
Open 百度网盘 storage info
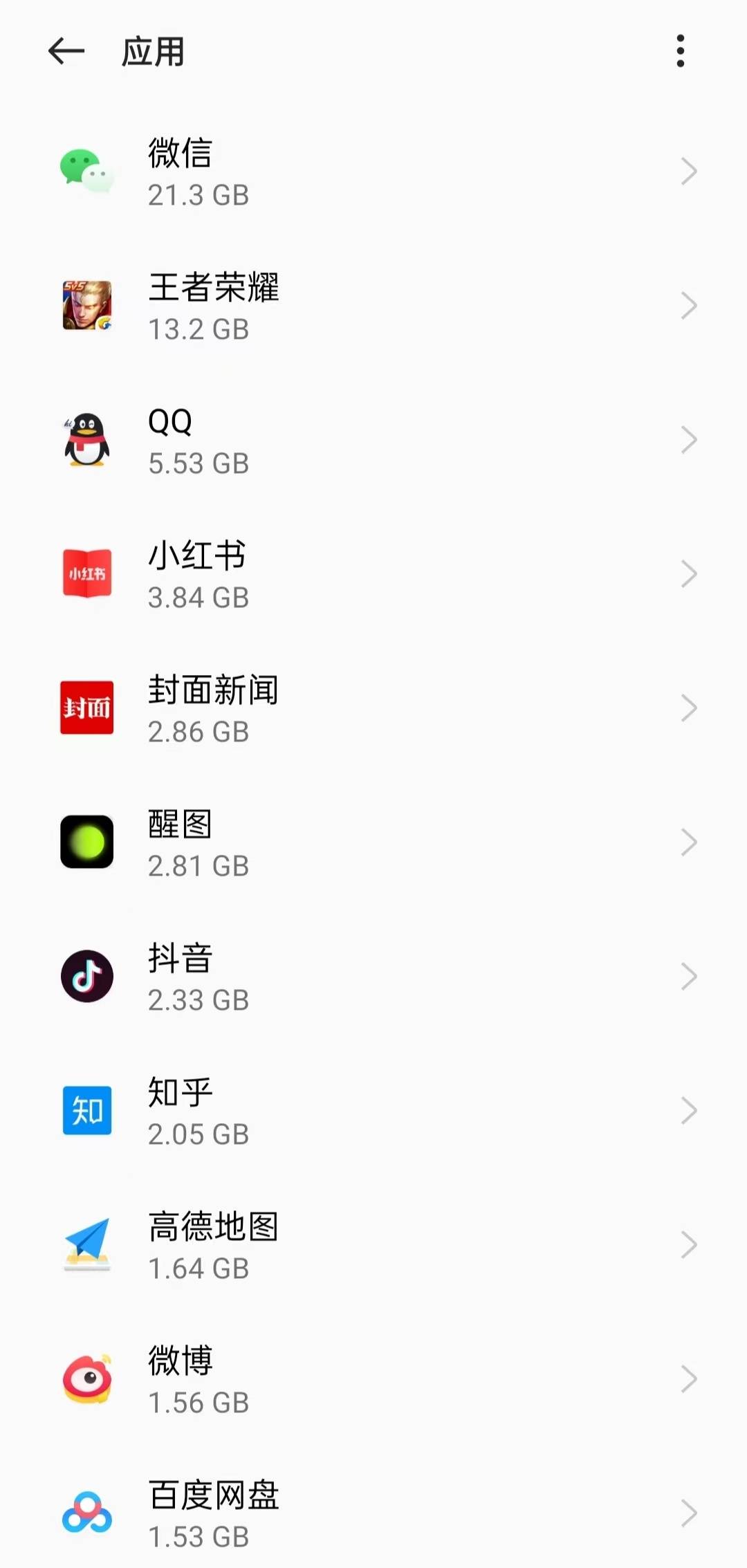point(373,1513)
